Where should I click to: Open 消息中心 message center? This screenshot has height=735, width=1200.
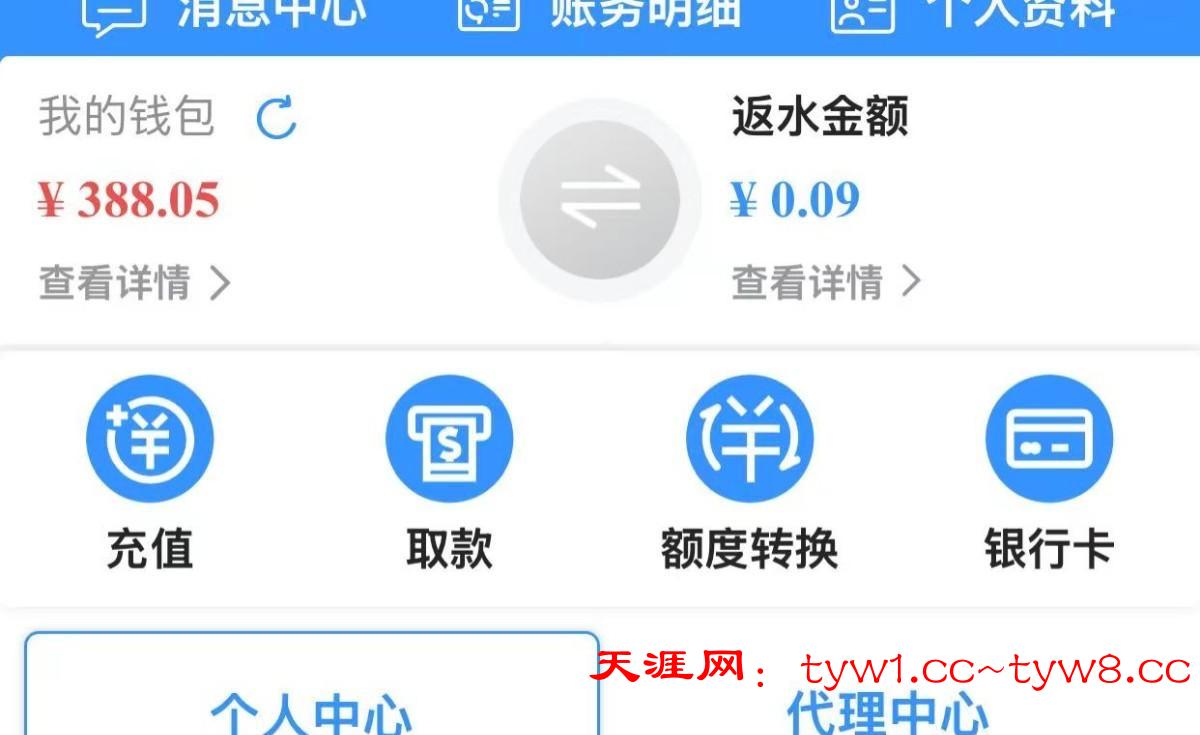coord(225,14)
